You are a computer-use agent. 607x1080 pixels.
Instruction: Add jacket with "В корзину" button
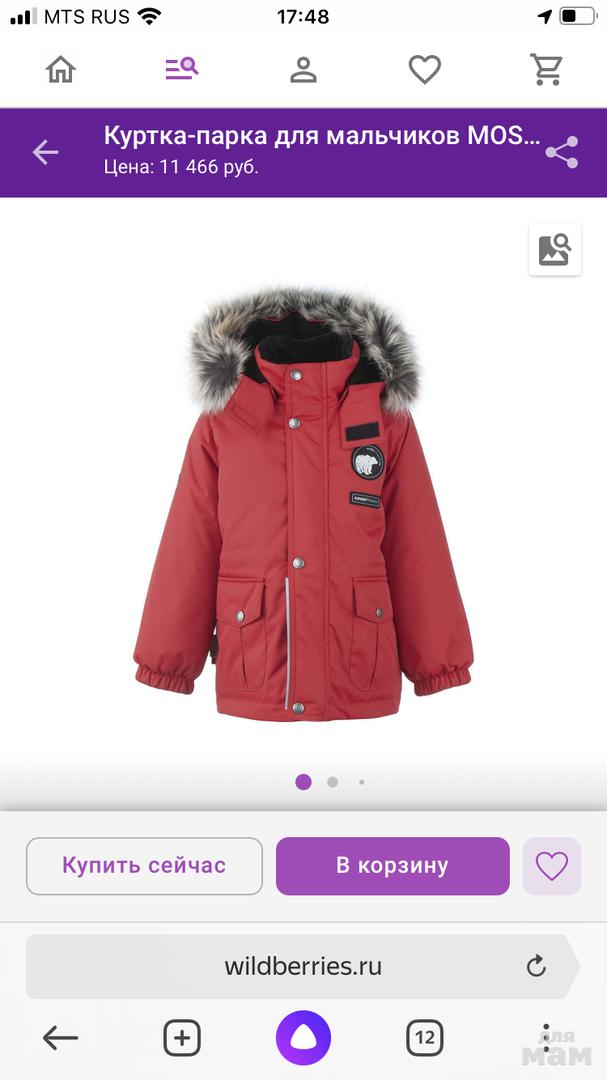(x=392, y=866)
